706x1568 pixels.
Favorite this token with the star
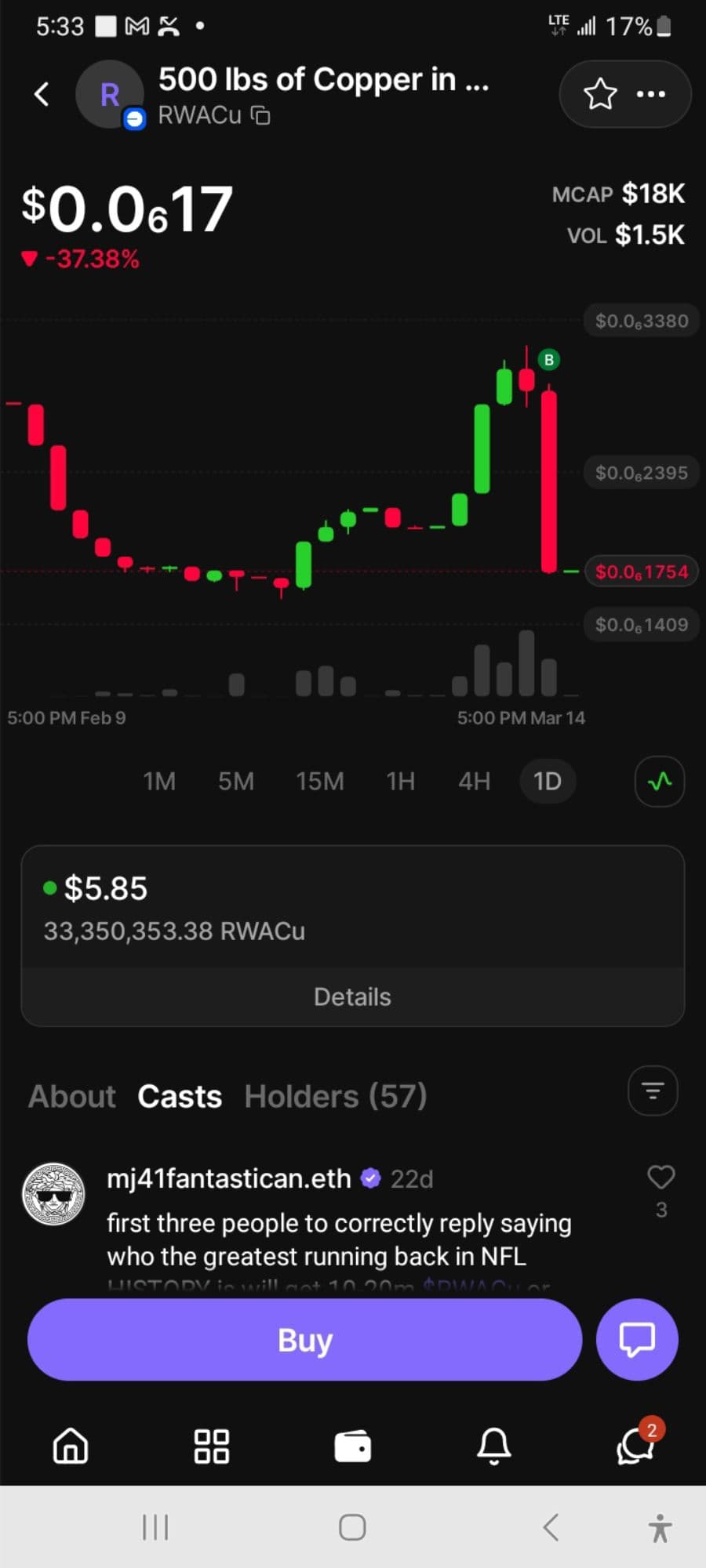(600, 94)
